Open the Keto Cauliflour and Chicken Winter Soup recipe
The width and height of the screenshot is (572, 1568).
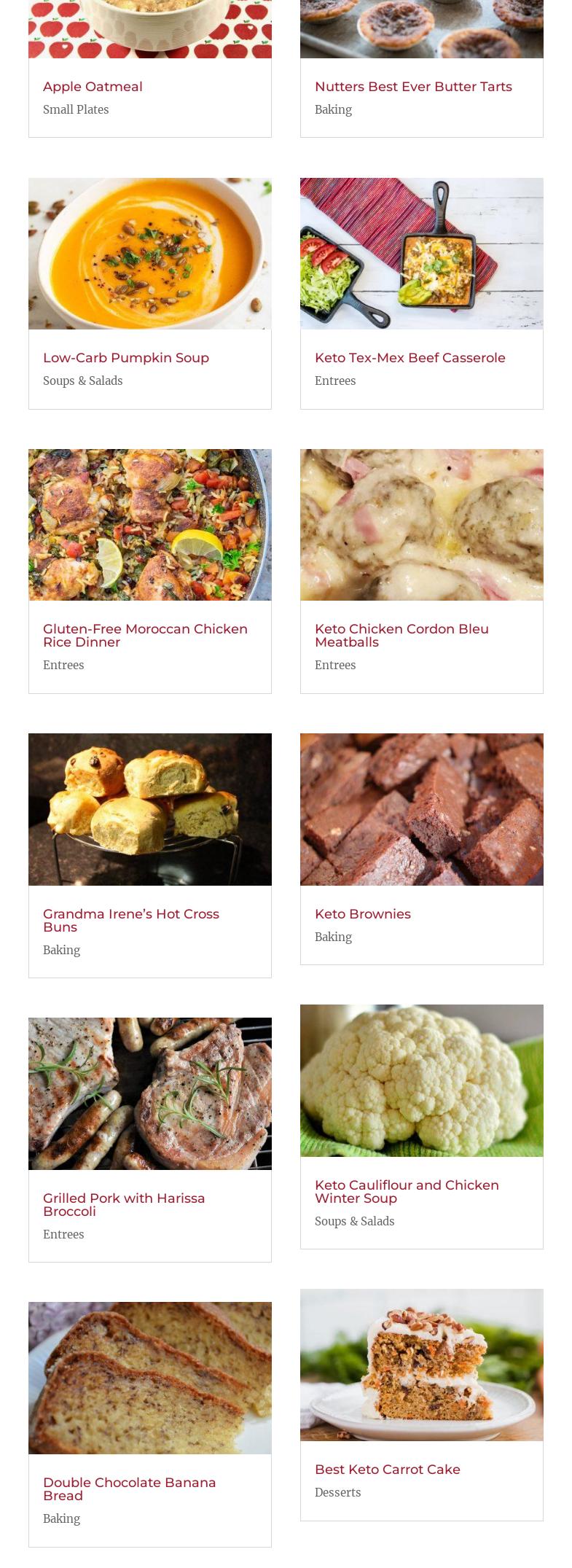point(407,1192)
